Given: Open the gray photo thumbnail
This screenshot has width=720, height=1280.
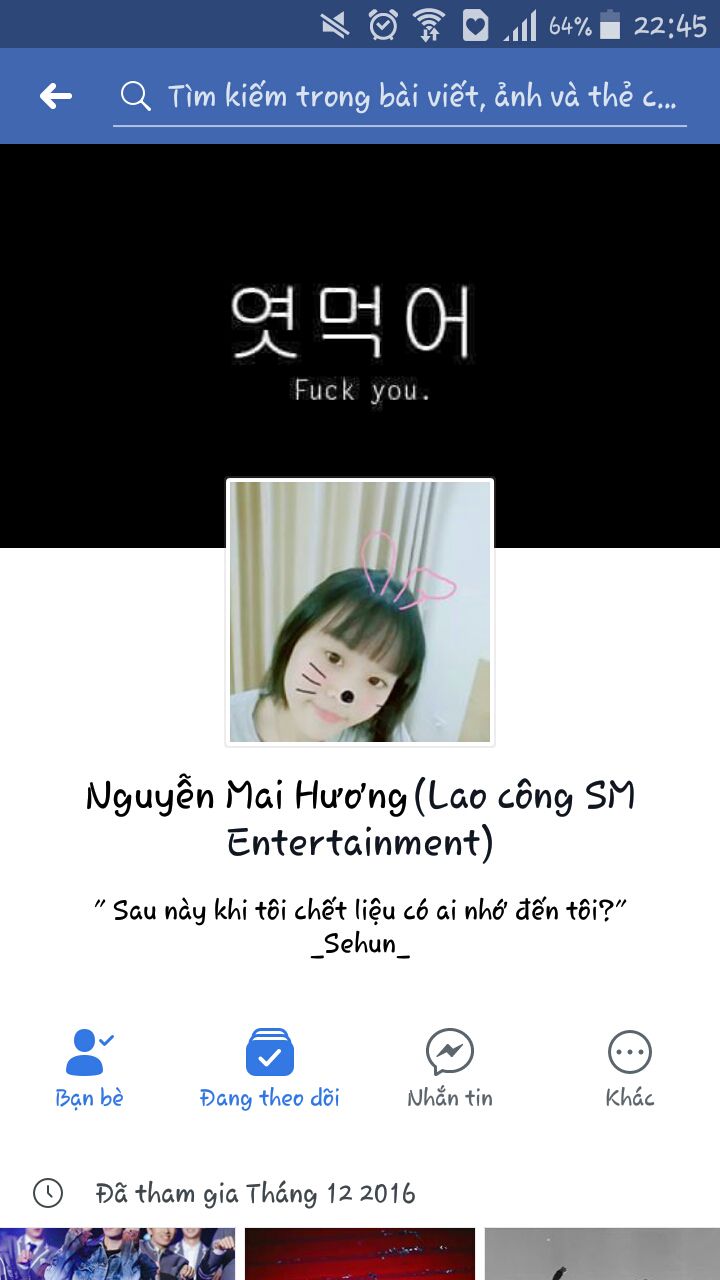Looking at the screenshot, I should 601,1254.
